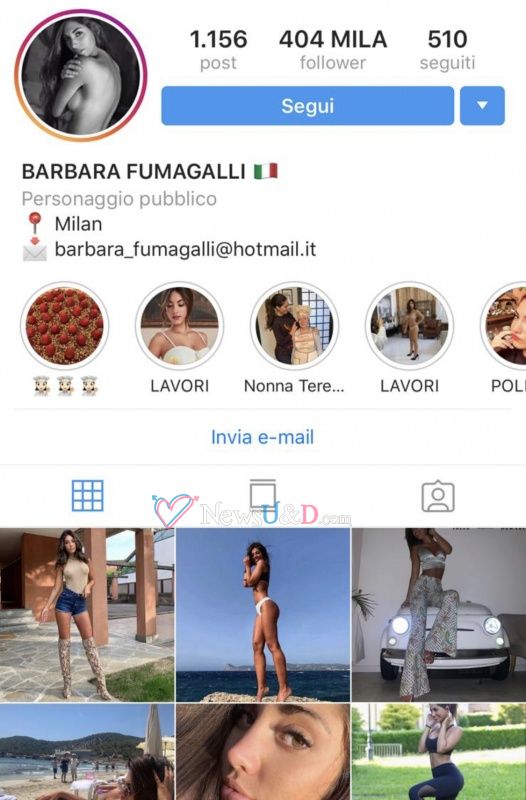
Task: Open the bikini photo by the sea
Action: click(263, 615)
